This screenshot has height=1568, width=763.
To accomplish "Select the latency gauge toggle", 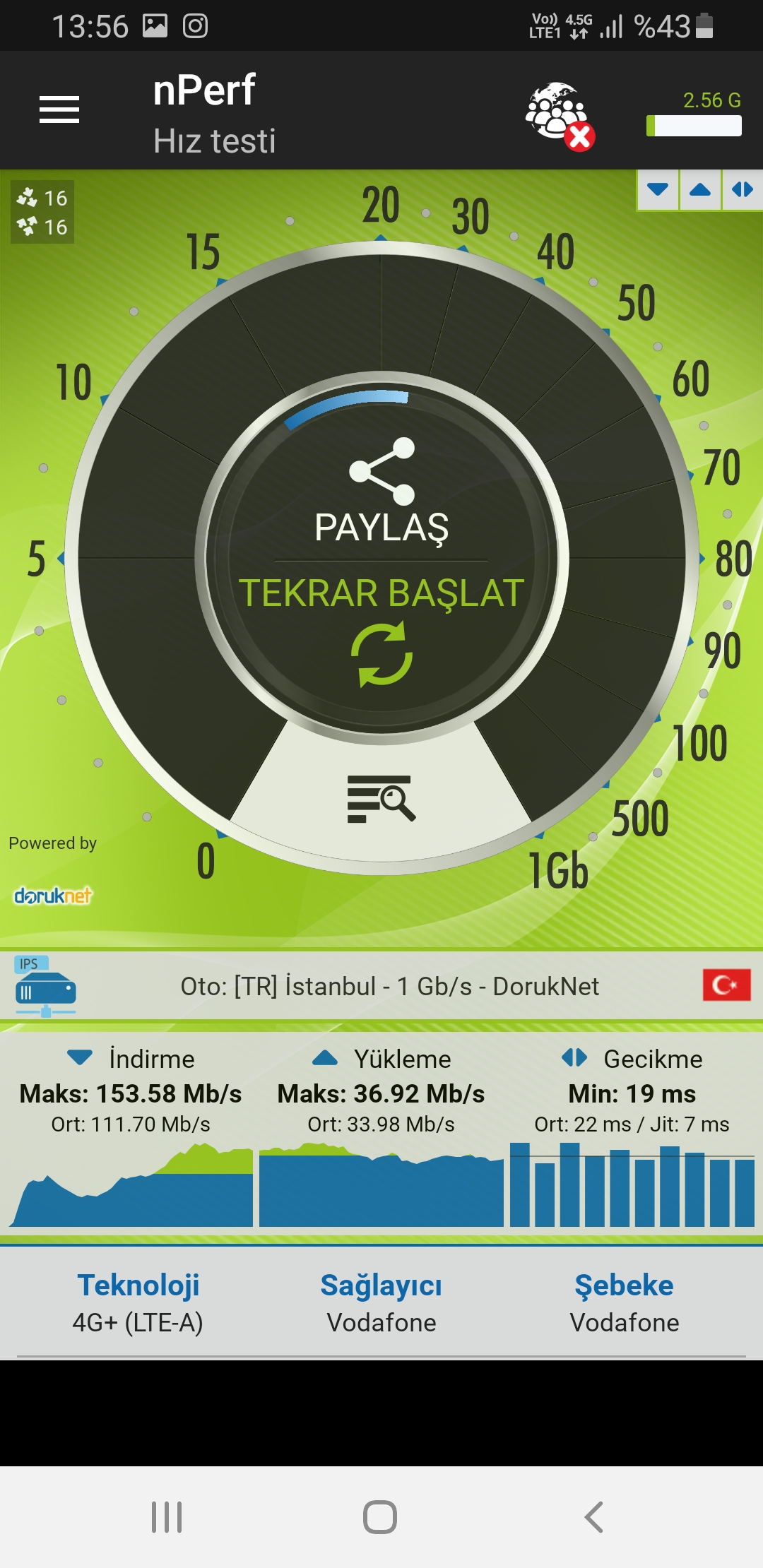I will (x=743, y=189).
